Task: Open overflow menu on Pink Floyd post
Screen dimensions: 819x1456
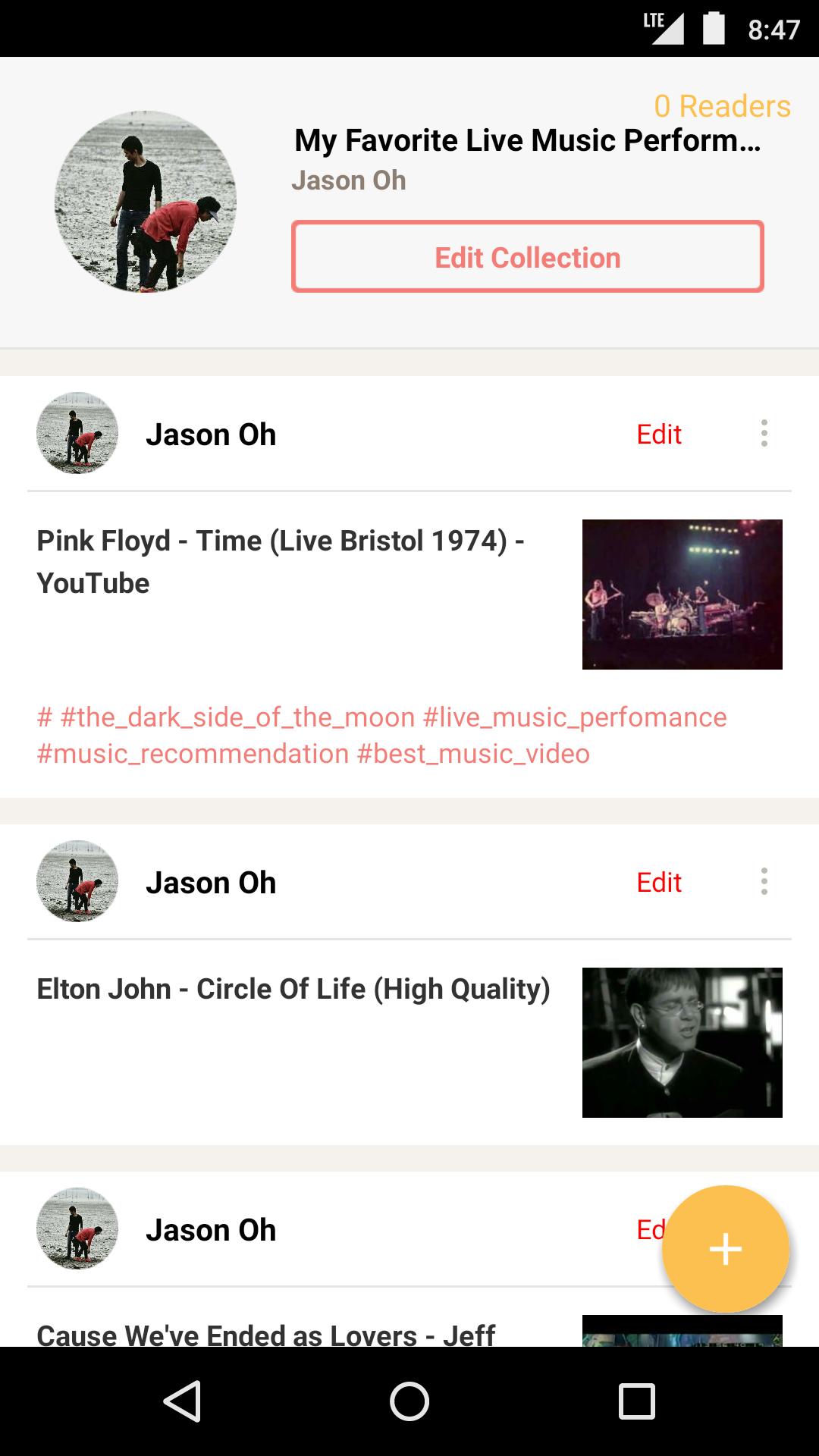Action: click(x=764, y=434)
